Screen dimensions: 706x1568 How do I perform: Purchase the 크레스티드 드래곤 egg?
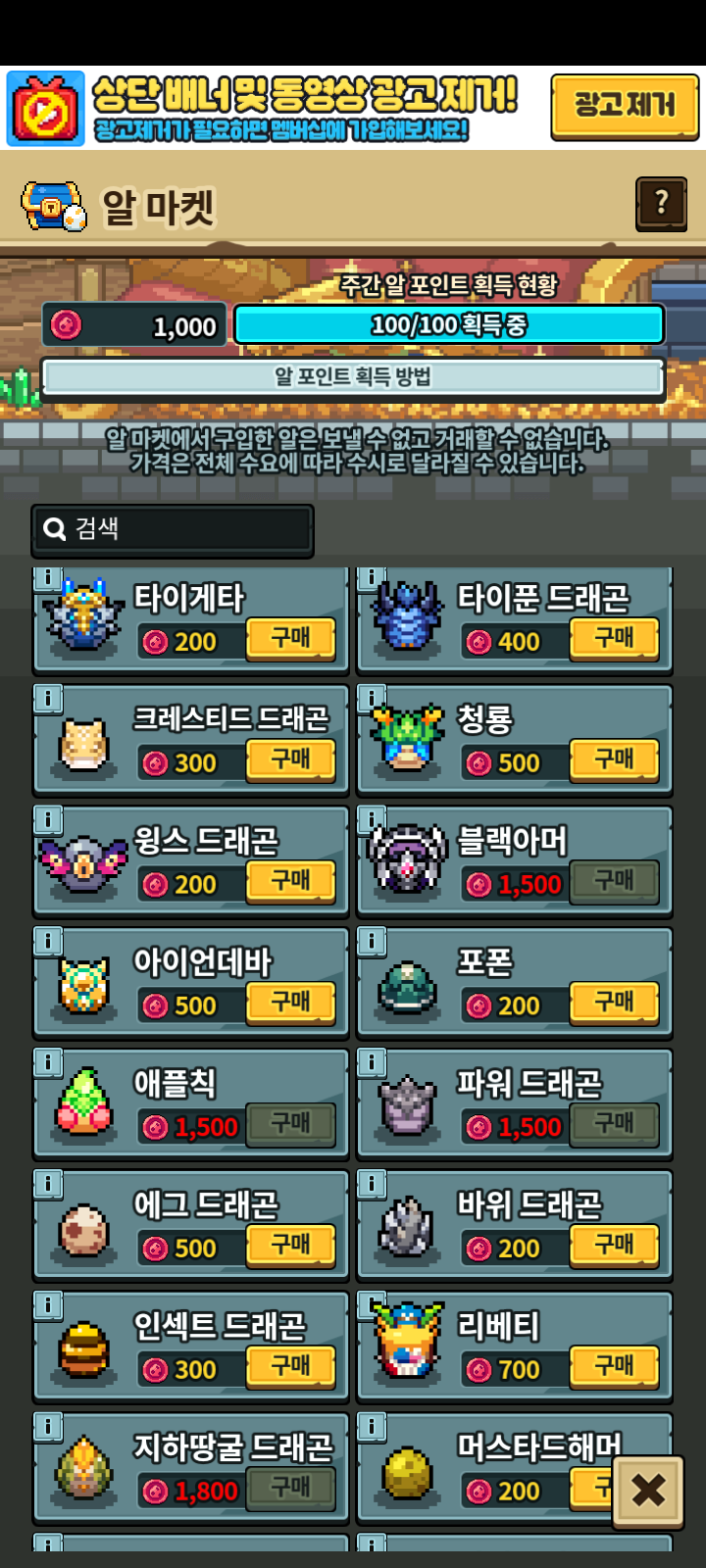pos(290,760)
